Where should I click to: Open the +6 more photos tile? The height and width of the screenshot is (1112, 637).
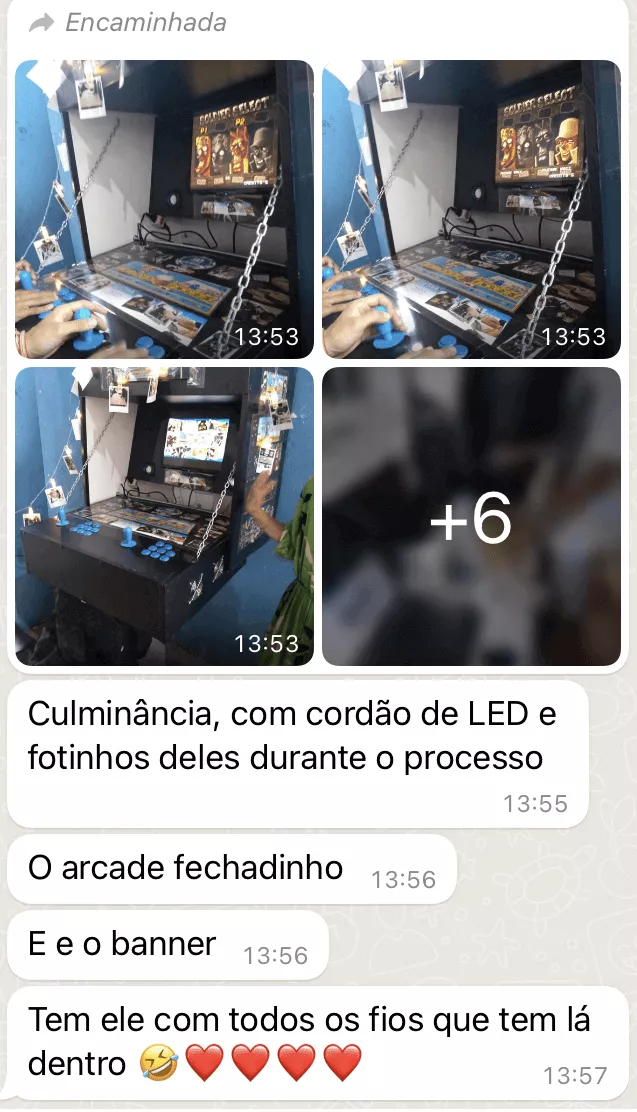[471, 516]
